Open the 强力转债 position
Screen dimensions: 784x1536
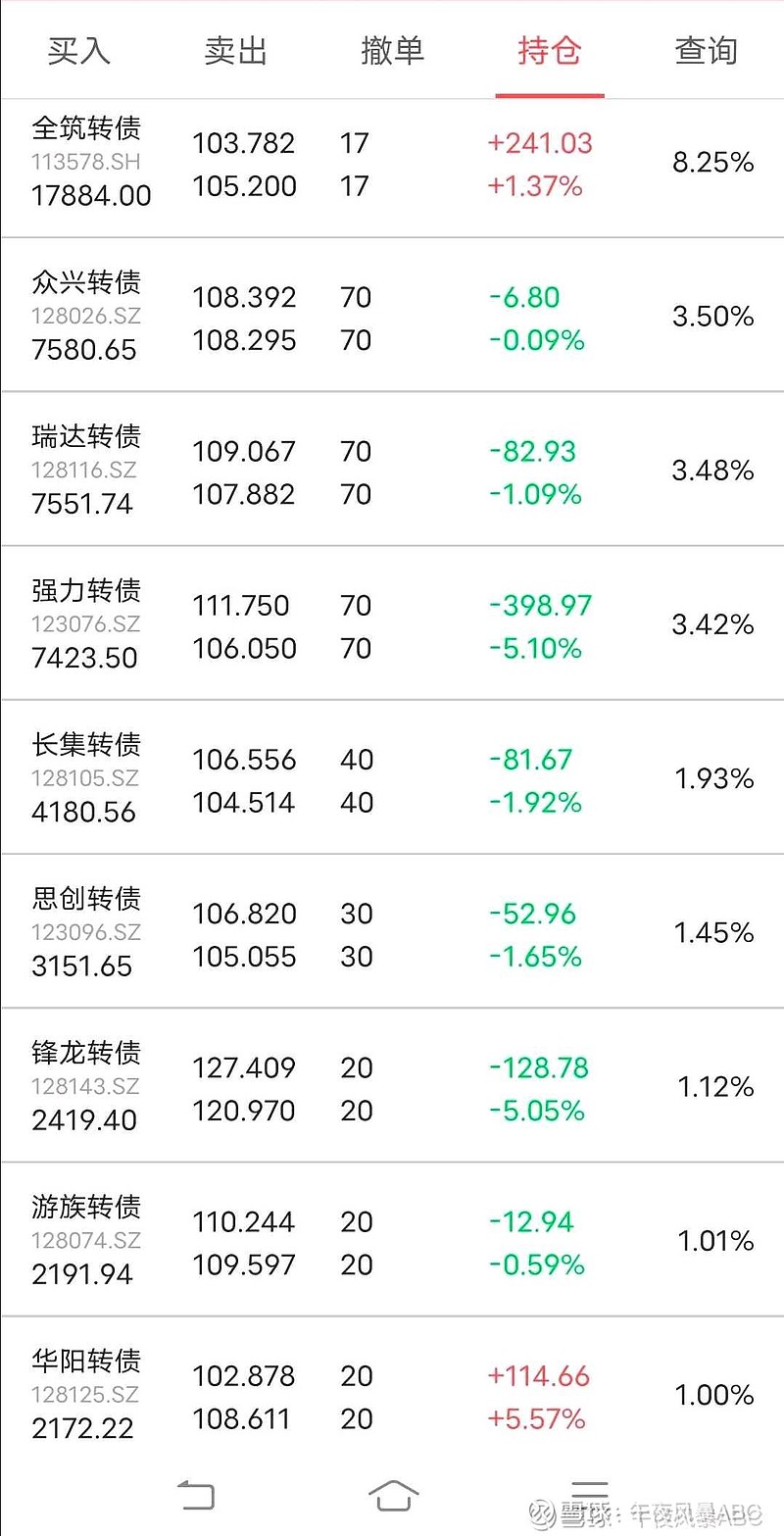point(392,622)
